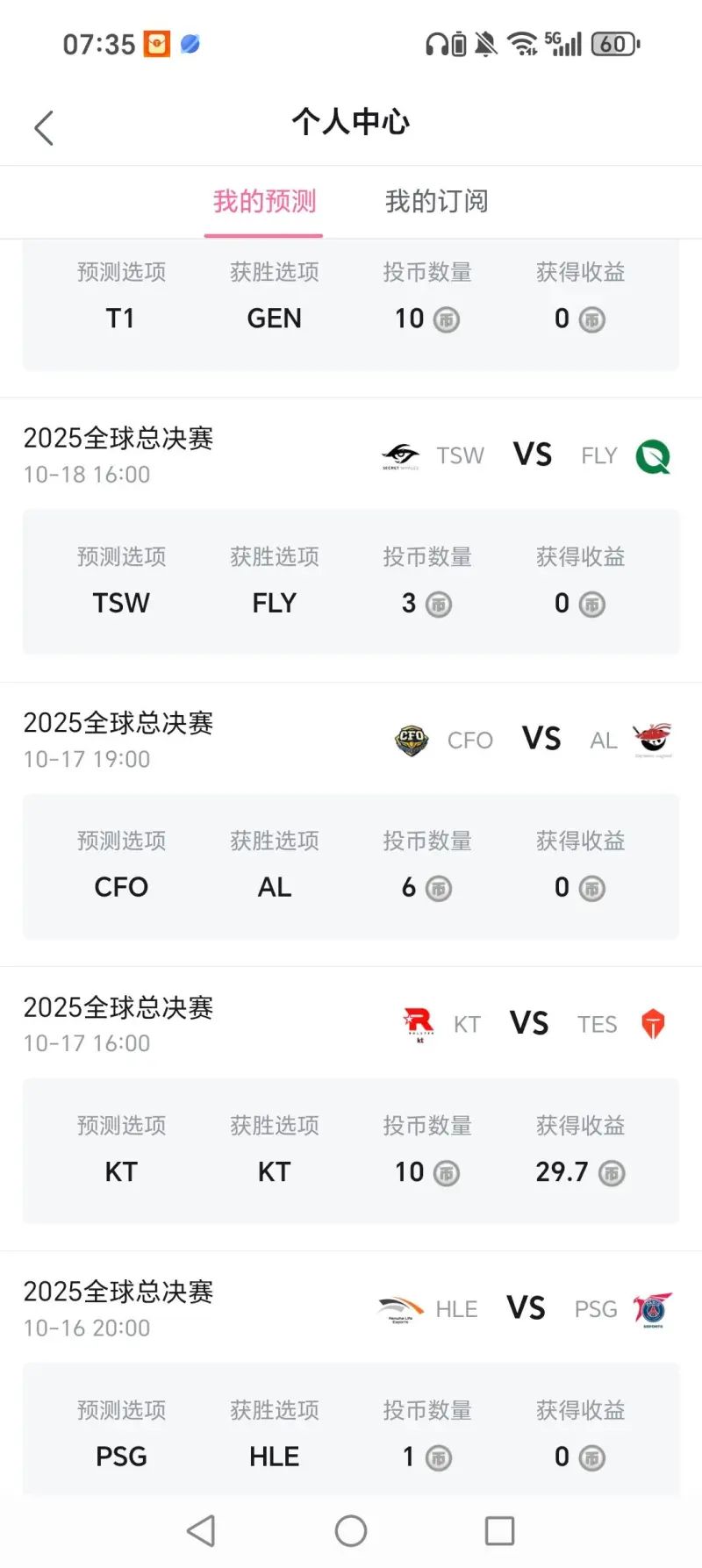Screen dimensions: 702x1568
Task: Tap the recent apps square button
Action: click(x=499, y=1531)
